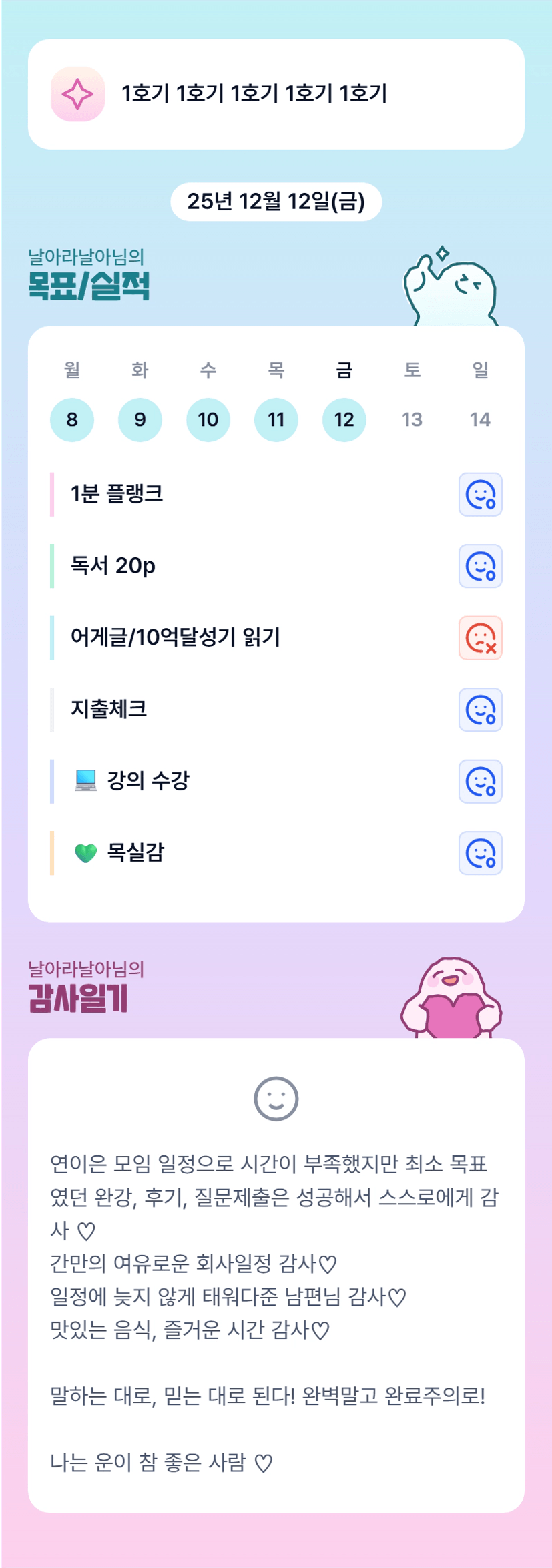This screenshot has width=552, height=1568.
Task: Select Saturday the 13th in the week calendar
Action: (412, 419)
